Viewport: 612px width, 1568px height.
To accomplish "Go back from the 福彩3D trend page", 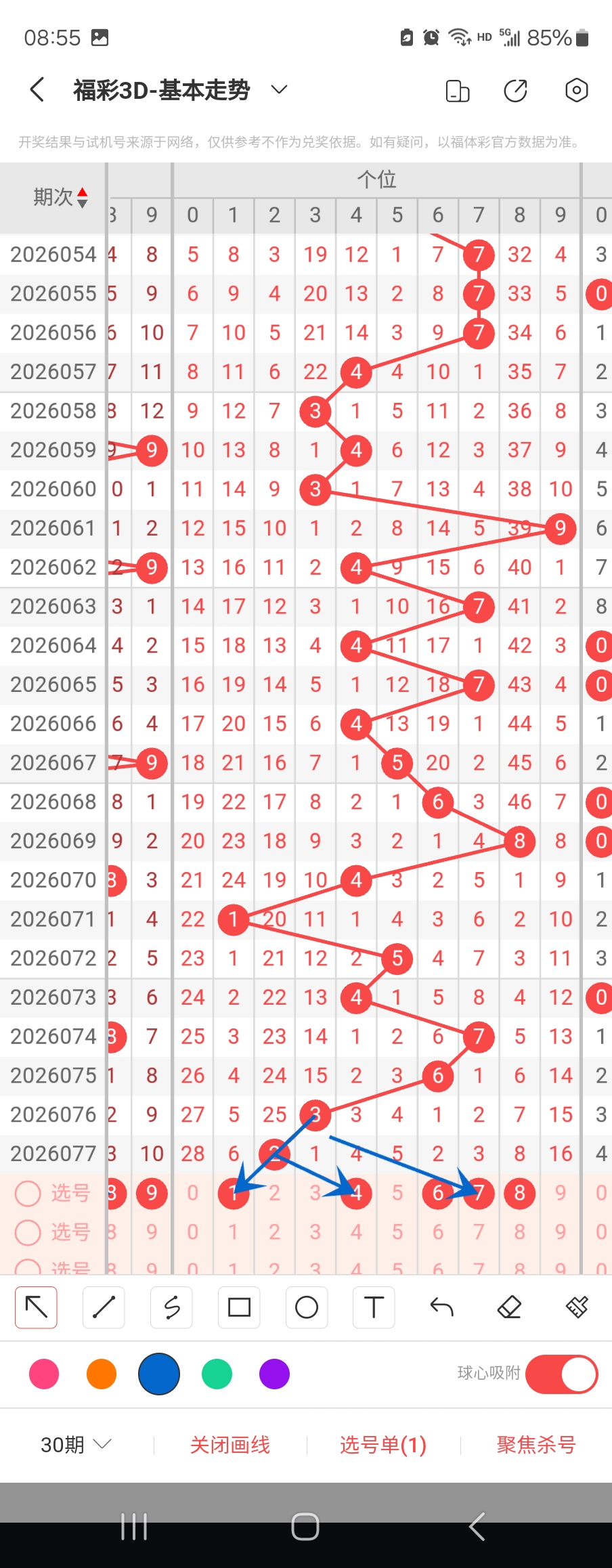I will coord(38,89).
